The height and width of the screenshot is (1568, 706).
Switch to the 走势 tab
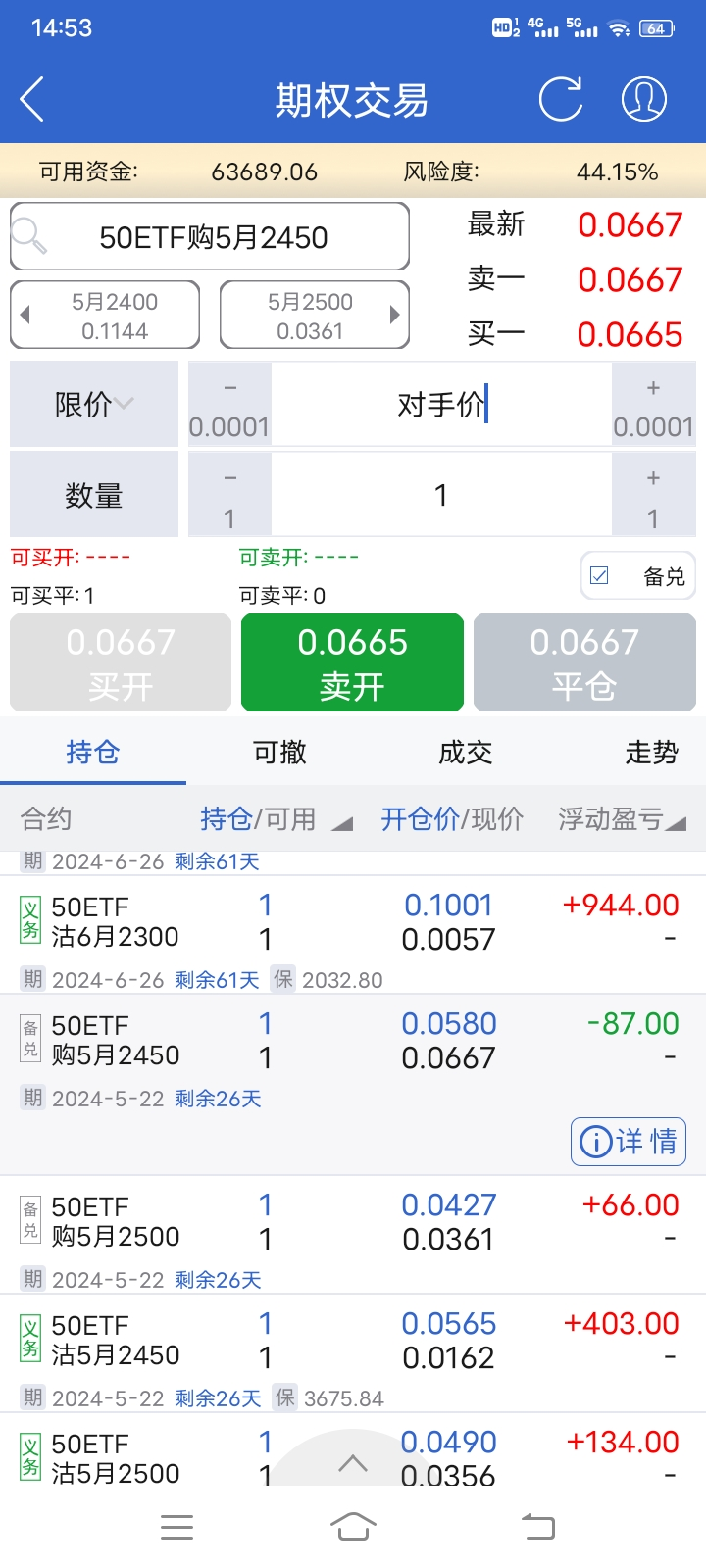(651, 753)
